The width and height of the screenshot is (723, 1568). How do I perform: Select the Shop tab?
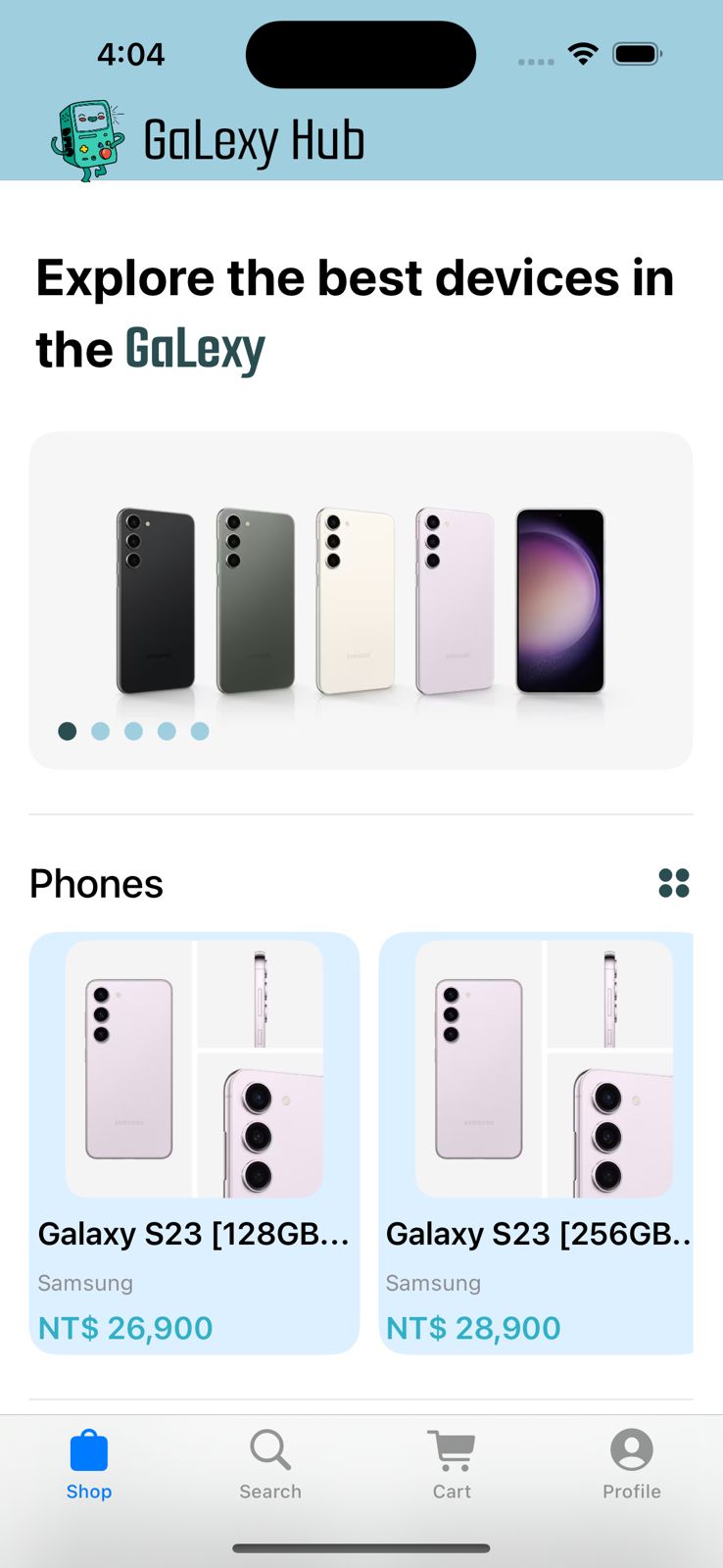(x=89, y=1464)
